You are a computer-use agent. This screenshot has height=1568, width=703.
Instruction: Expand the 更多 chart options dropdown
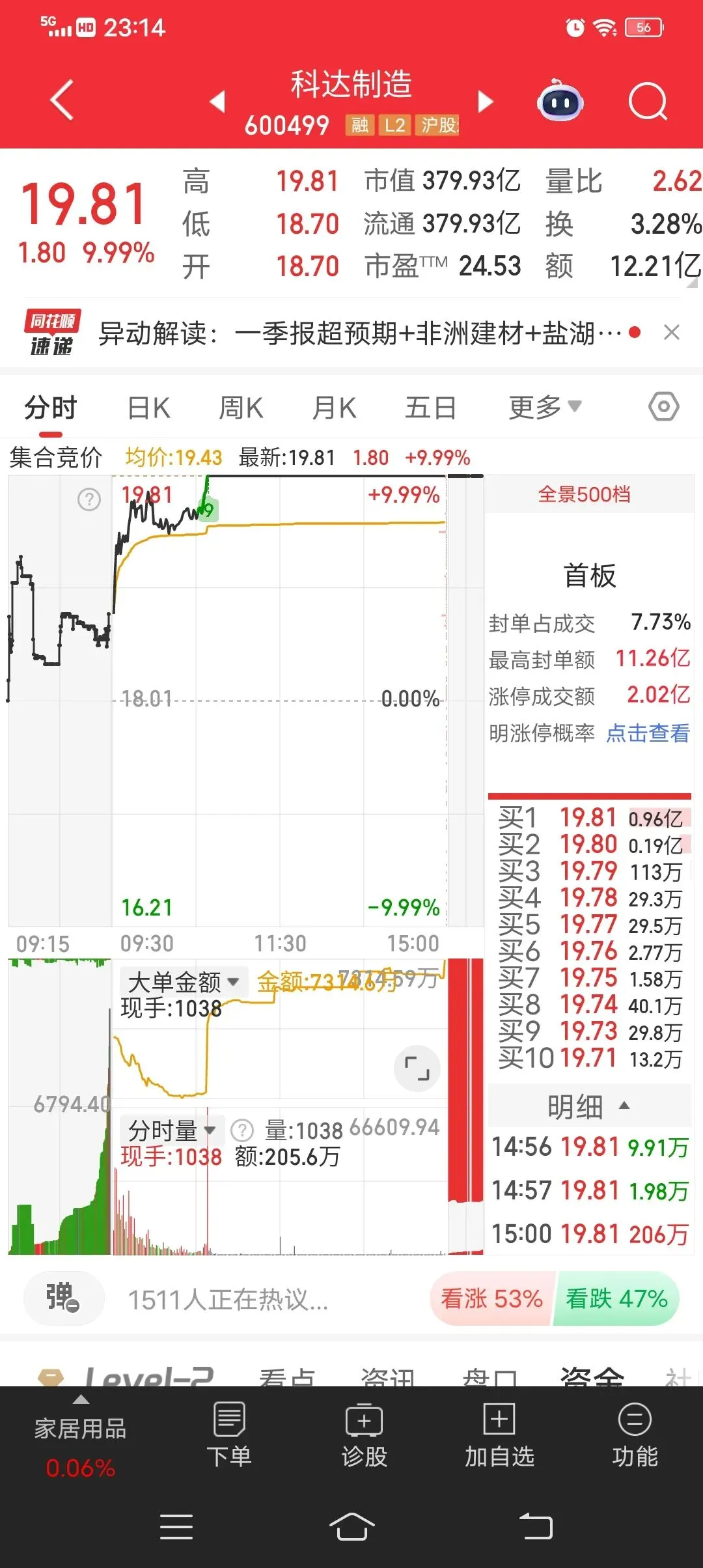[x=544, y=407]
